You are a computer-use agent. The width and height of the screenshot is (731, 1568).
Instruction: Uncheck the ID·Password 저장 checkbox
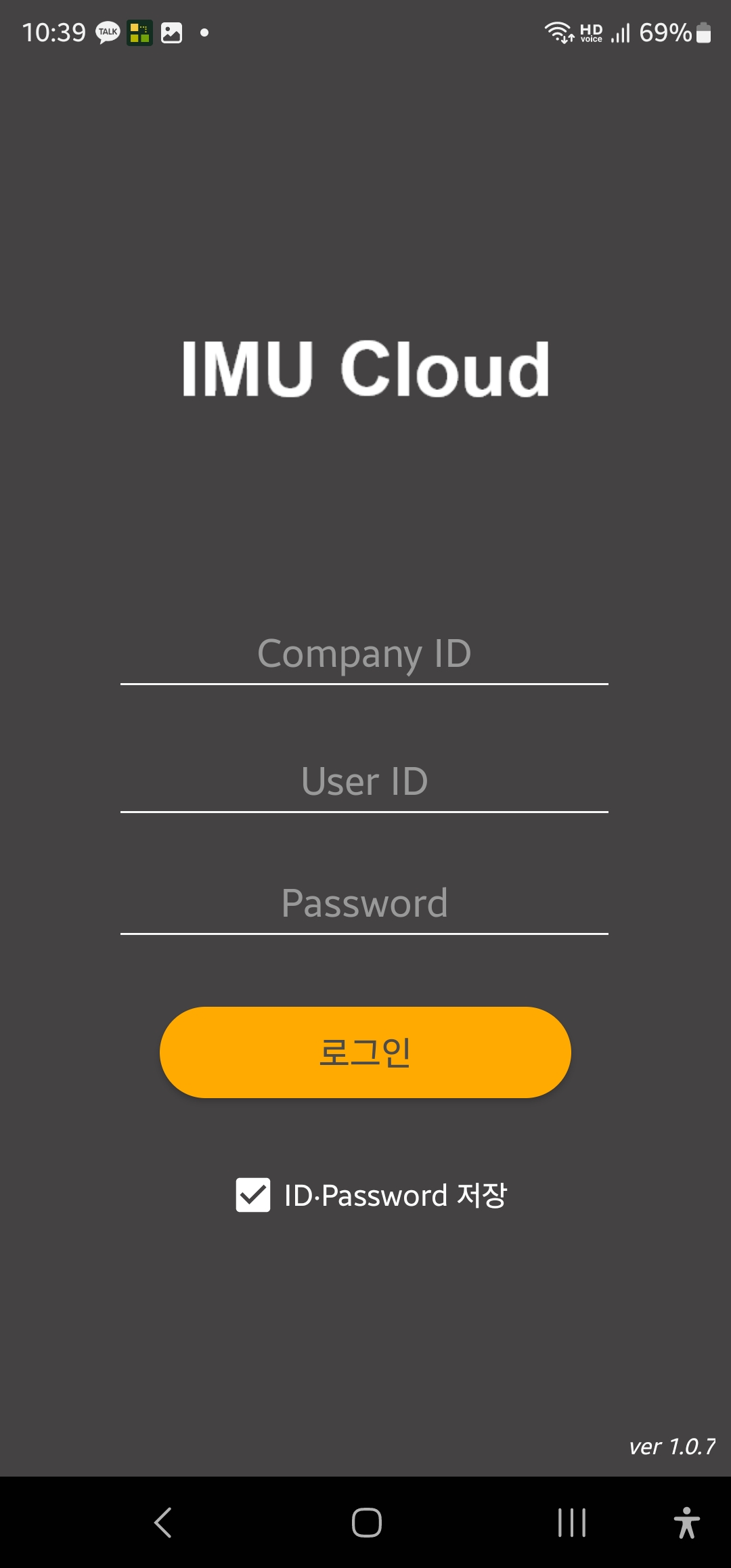click(x=253, y=1195)
